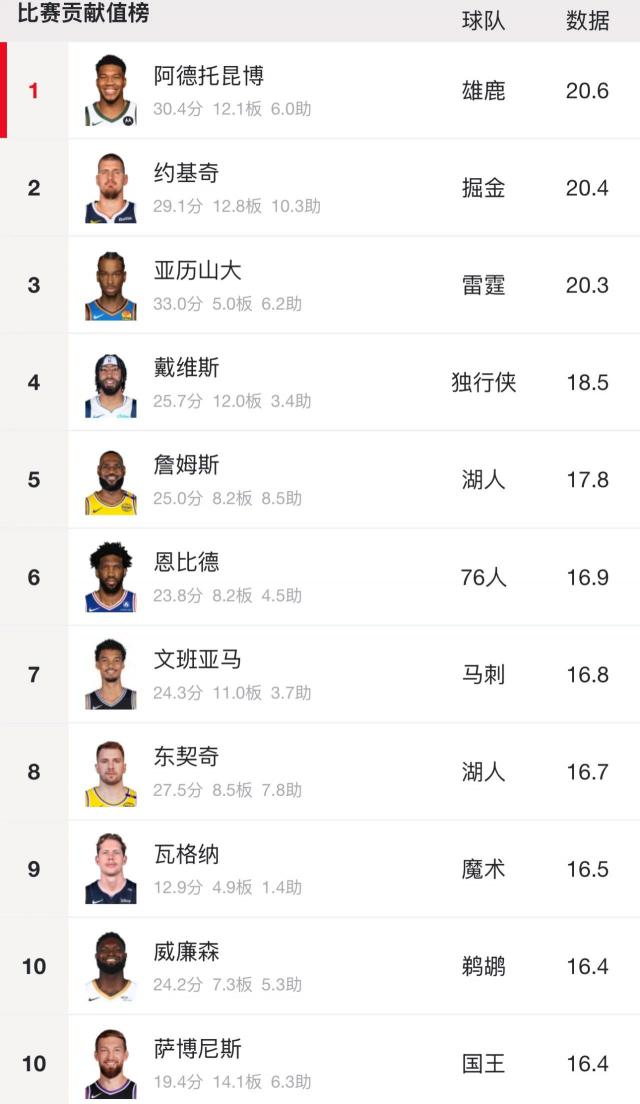Open 文班亚马's player page
The width and height of the screenshot is (640, 1104).
198,660
